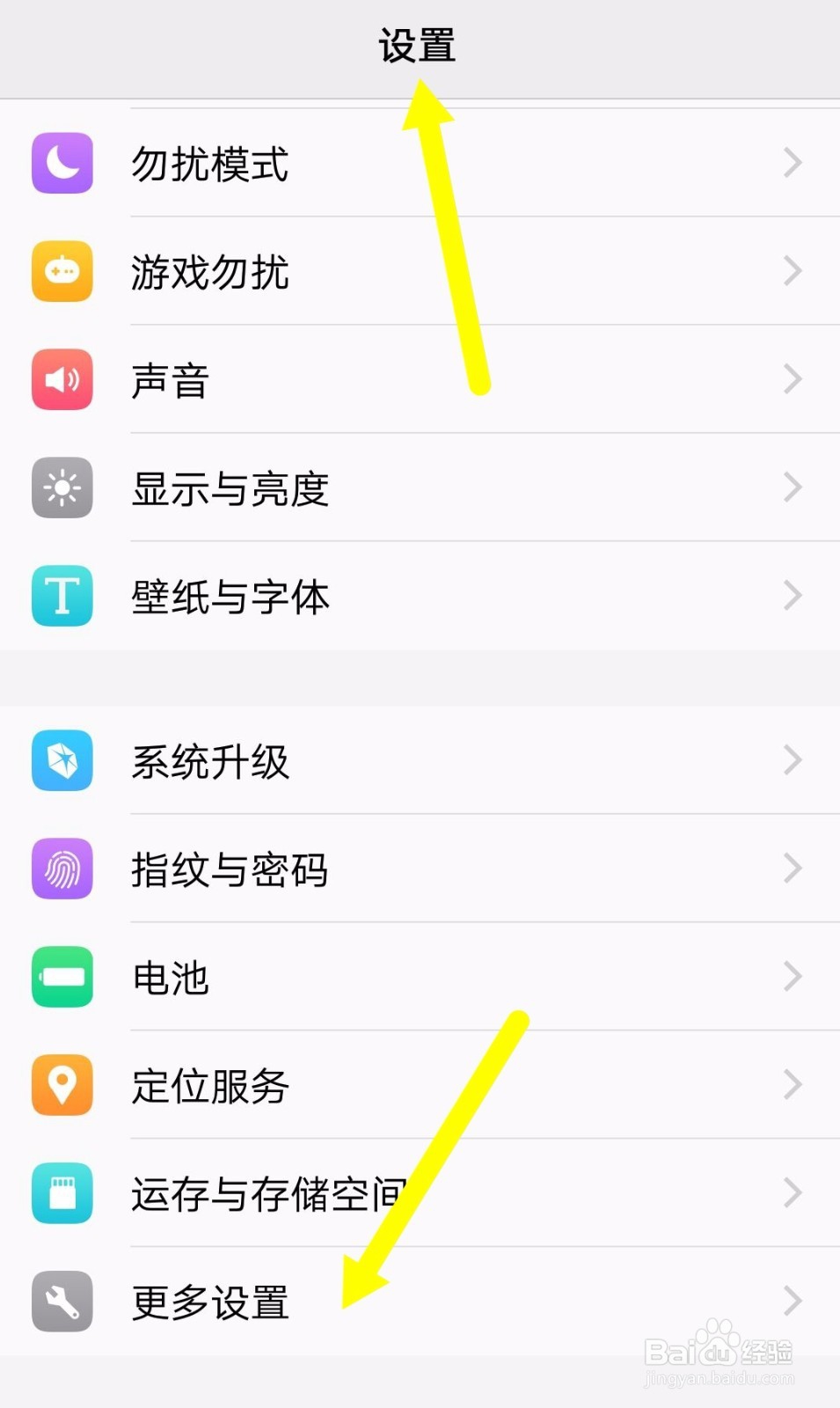Screen dimensions: 840x1408
Task: Expand 更多设置 using its arrow
Action: click(791, 1303)
